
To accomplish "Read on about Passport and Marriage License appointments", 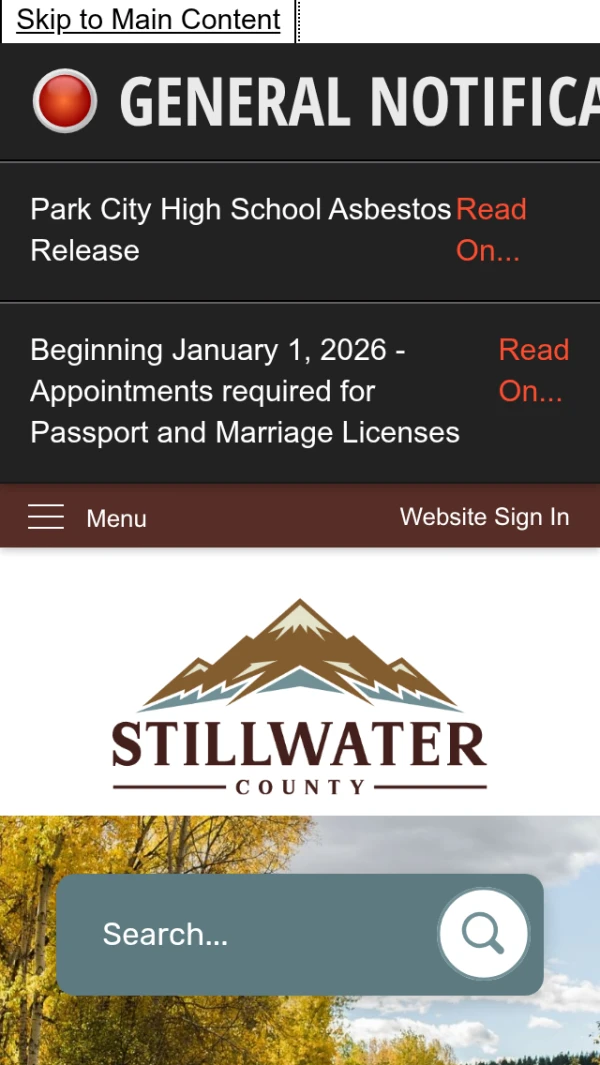I will [533, 370].
